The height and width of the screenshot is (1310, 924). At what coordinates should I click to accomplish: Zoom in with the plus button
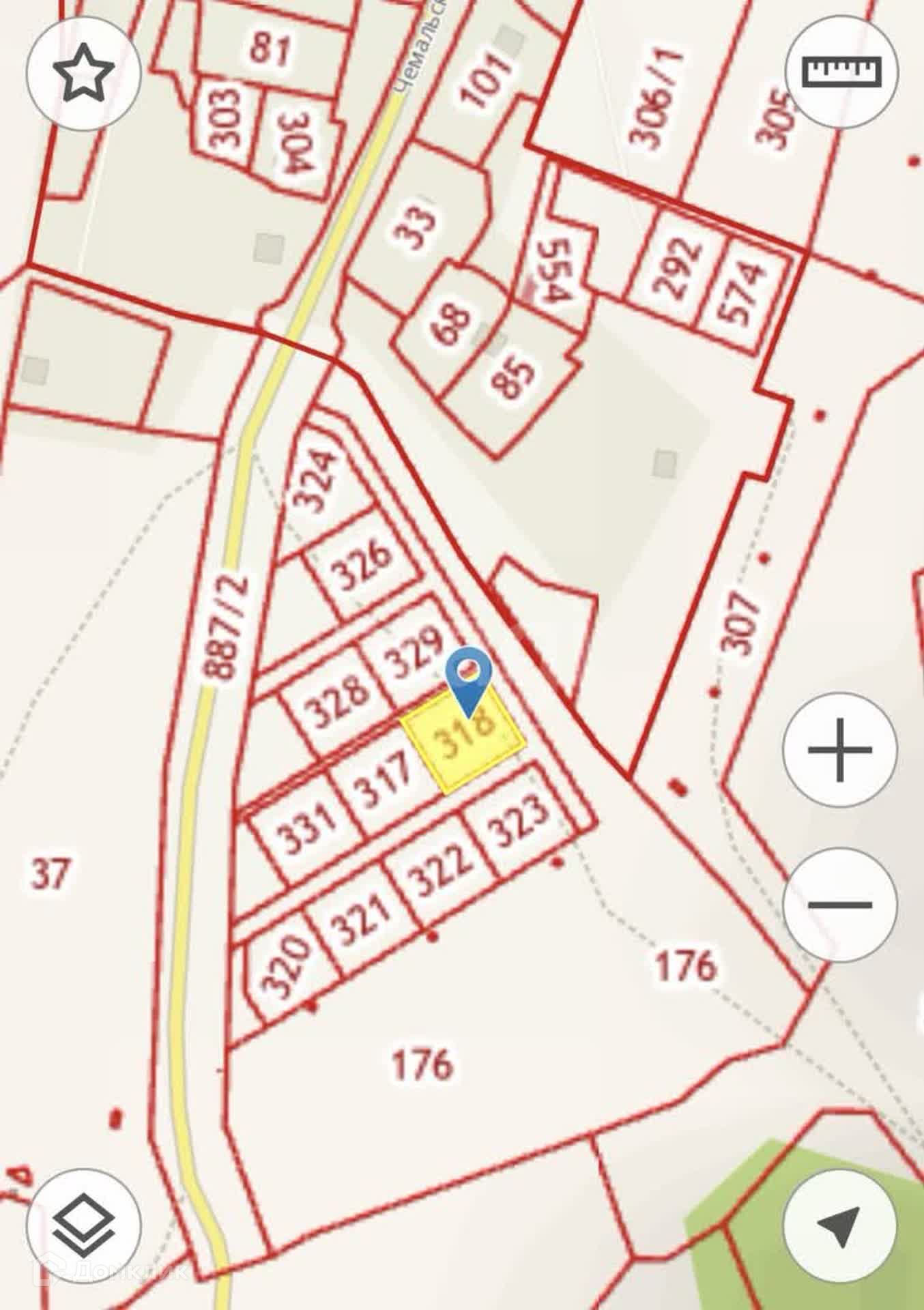[839, 749]
